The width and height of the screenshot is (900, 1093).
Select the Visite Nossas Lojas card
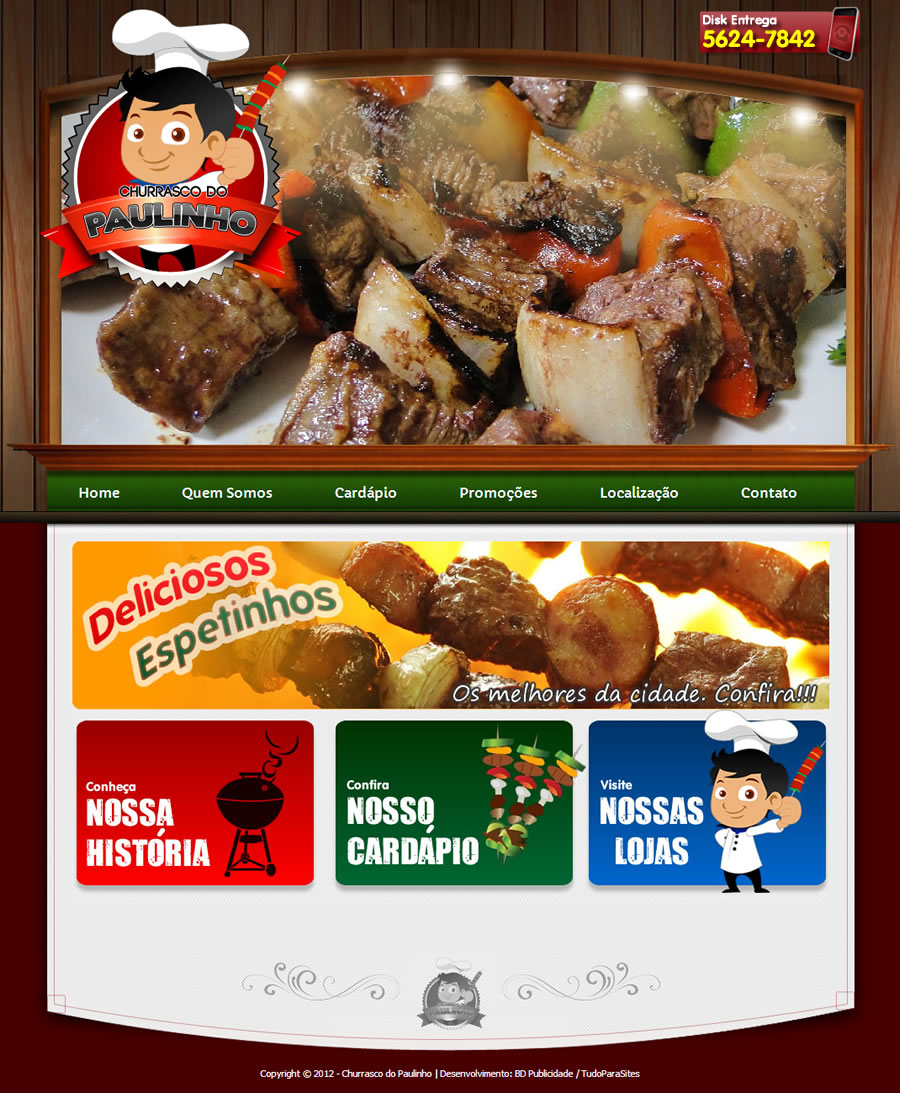pos(707,803)
